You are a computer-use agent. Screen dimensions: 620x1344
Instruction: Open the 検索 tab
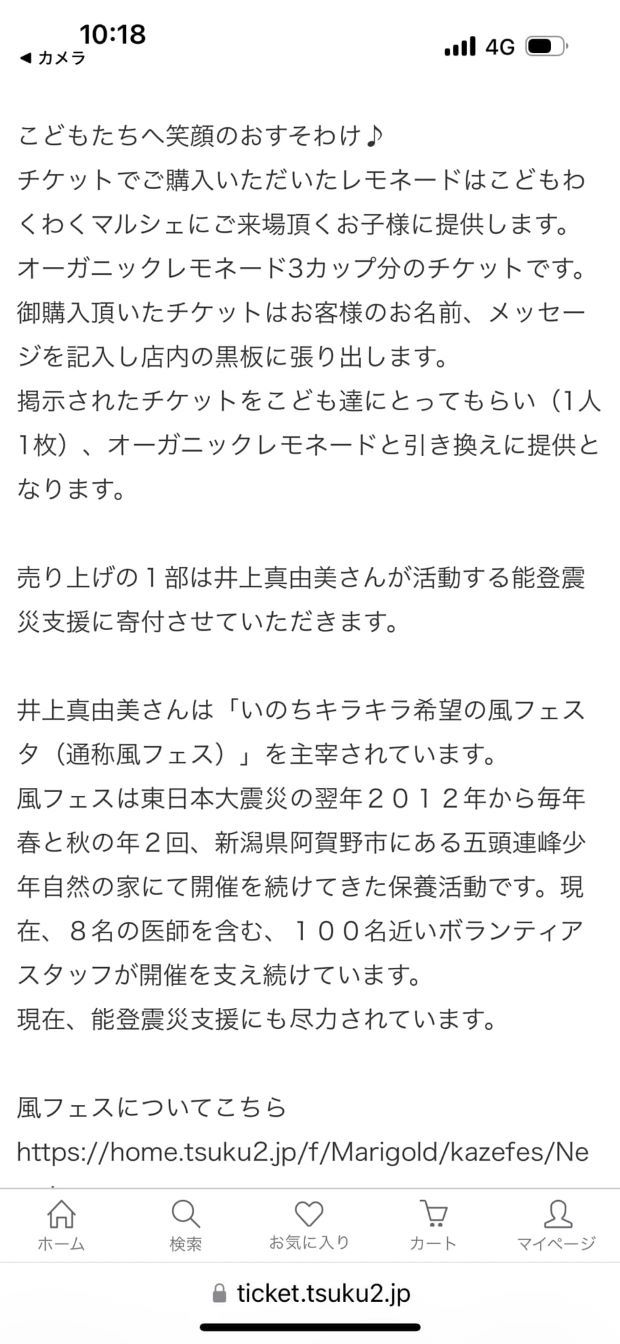point(185,1225)
